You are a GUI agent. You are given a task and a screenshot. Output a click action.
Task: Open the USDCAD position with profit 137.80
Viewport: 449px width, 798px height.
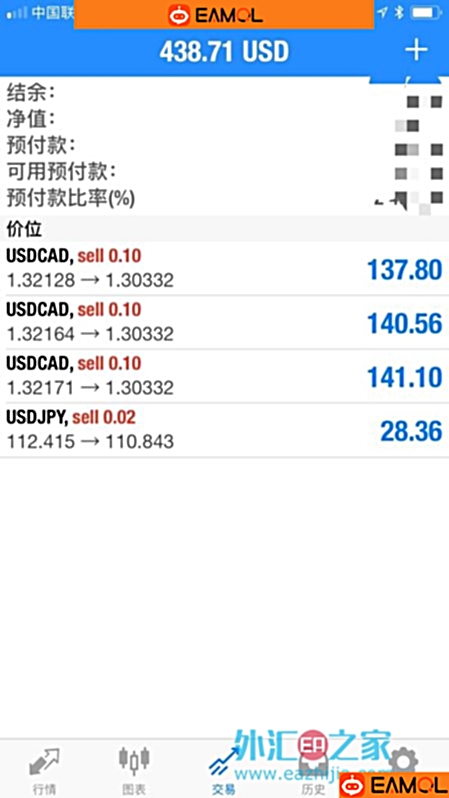[224, 268]
